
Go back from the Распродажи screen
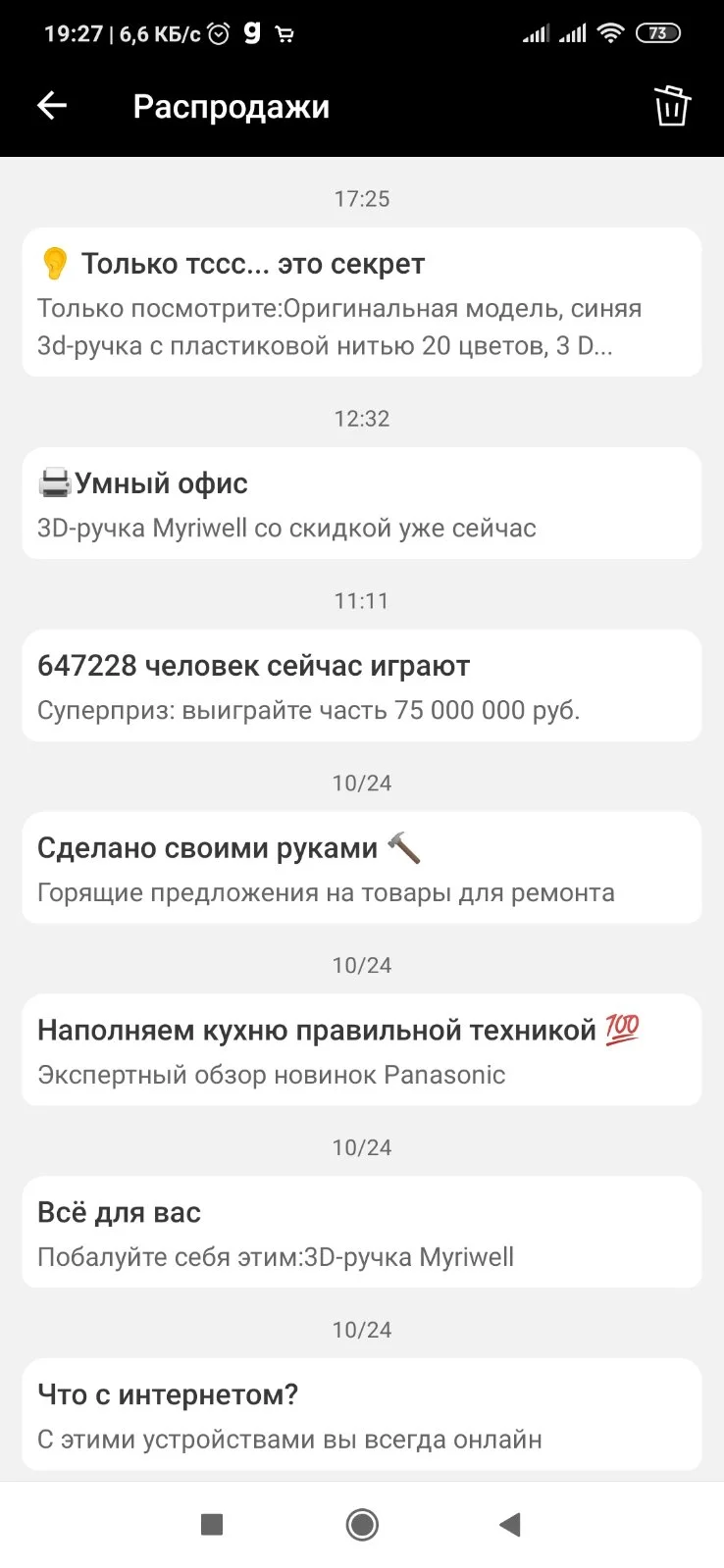pos(52,106)
